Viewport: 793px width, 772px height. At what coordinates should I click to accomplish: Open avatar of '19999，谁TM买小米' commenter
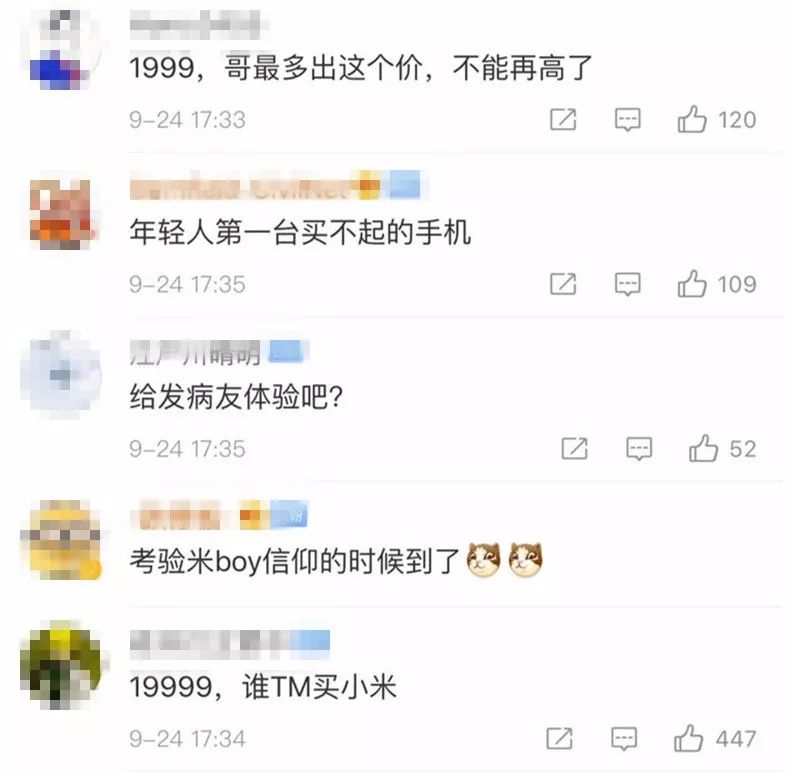coord(61,665)
